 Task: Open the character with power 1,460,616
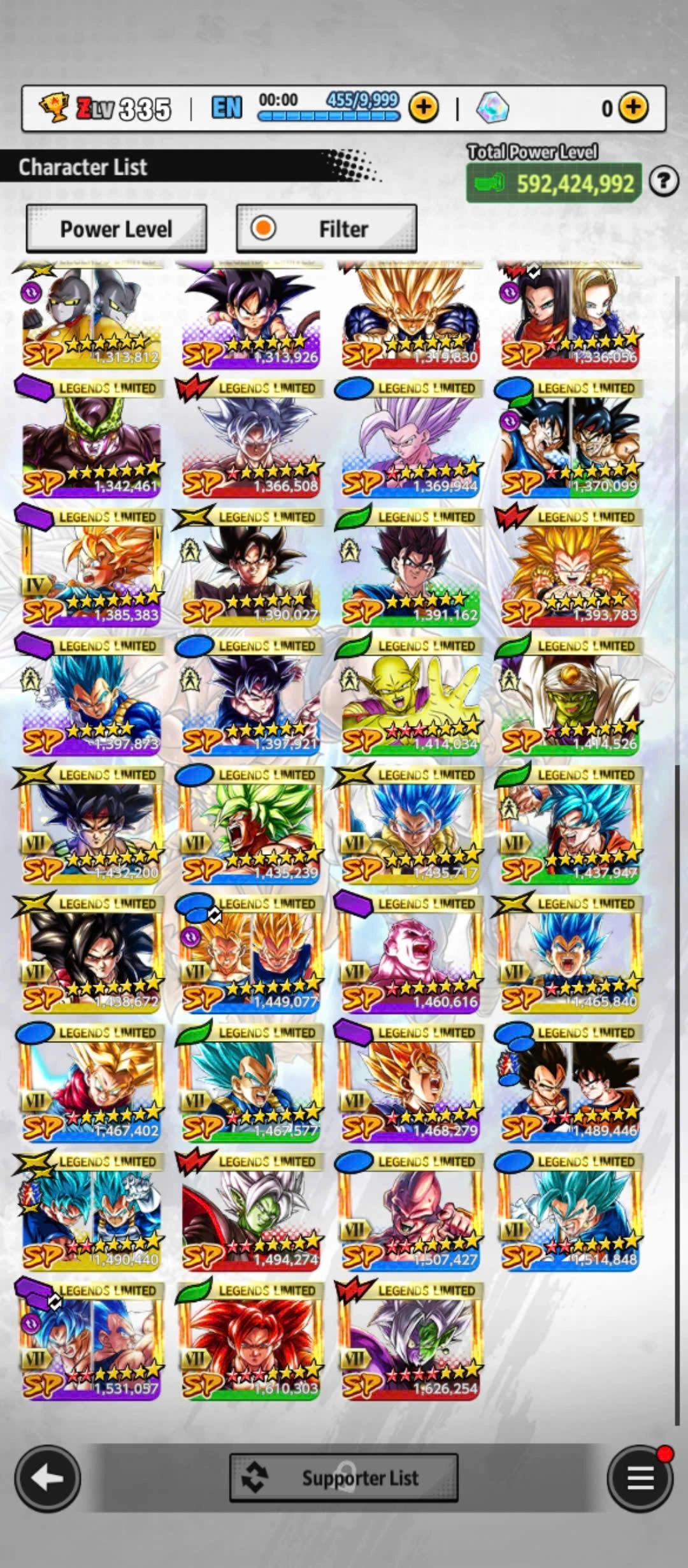pos(410,954)
